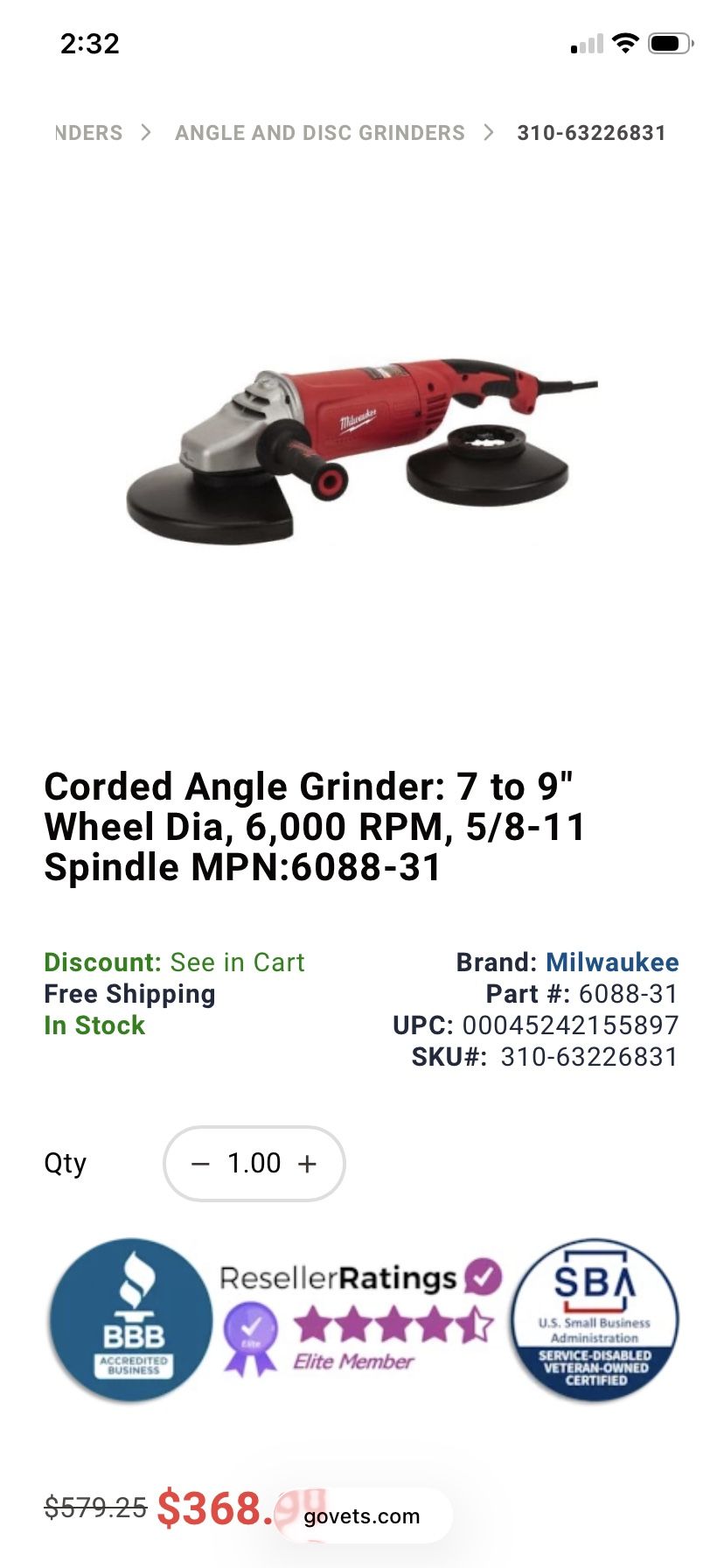Click the chevron after NDERS in breadcrumb
The image size is (724, 1568).
[144, 132]
